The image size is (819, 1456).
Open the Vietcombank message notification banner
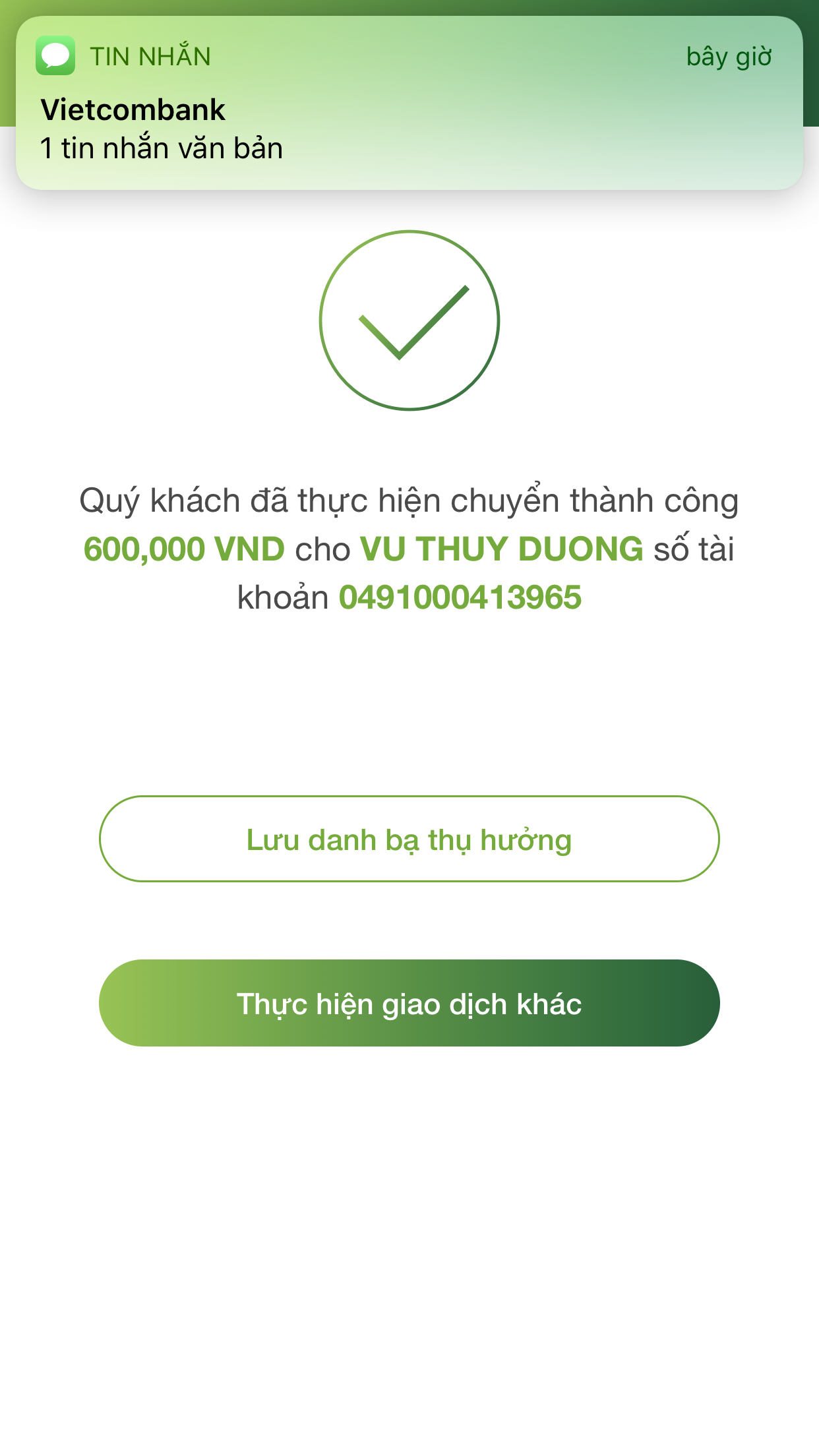pyautogui.click(x=409, y=104)
